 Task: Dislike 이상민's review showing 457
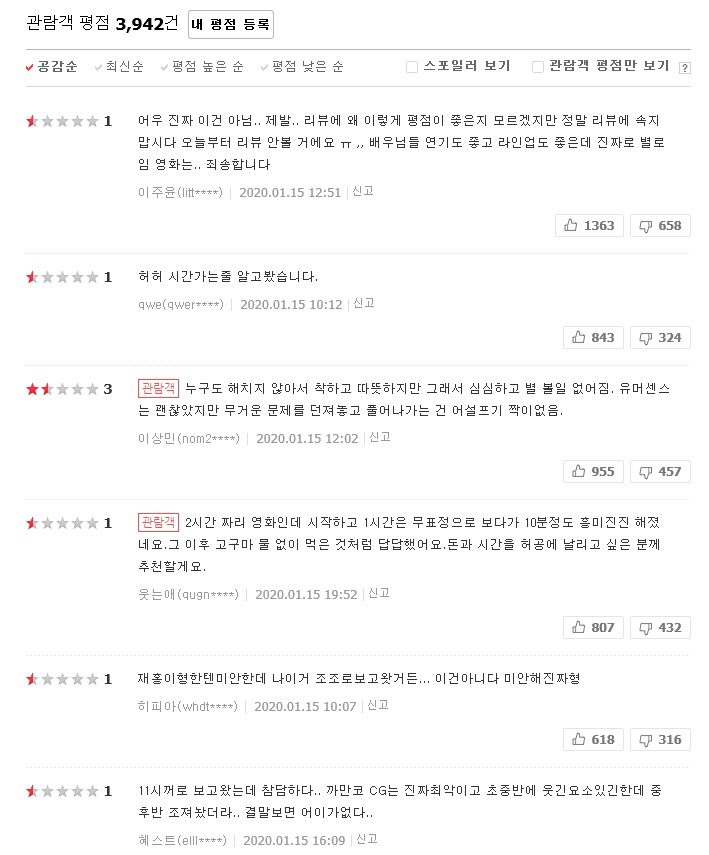(x=660, y=471)
